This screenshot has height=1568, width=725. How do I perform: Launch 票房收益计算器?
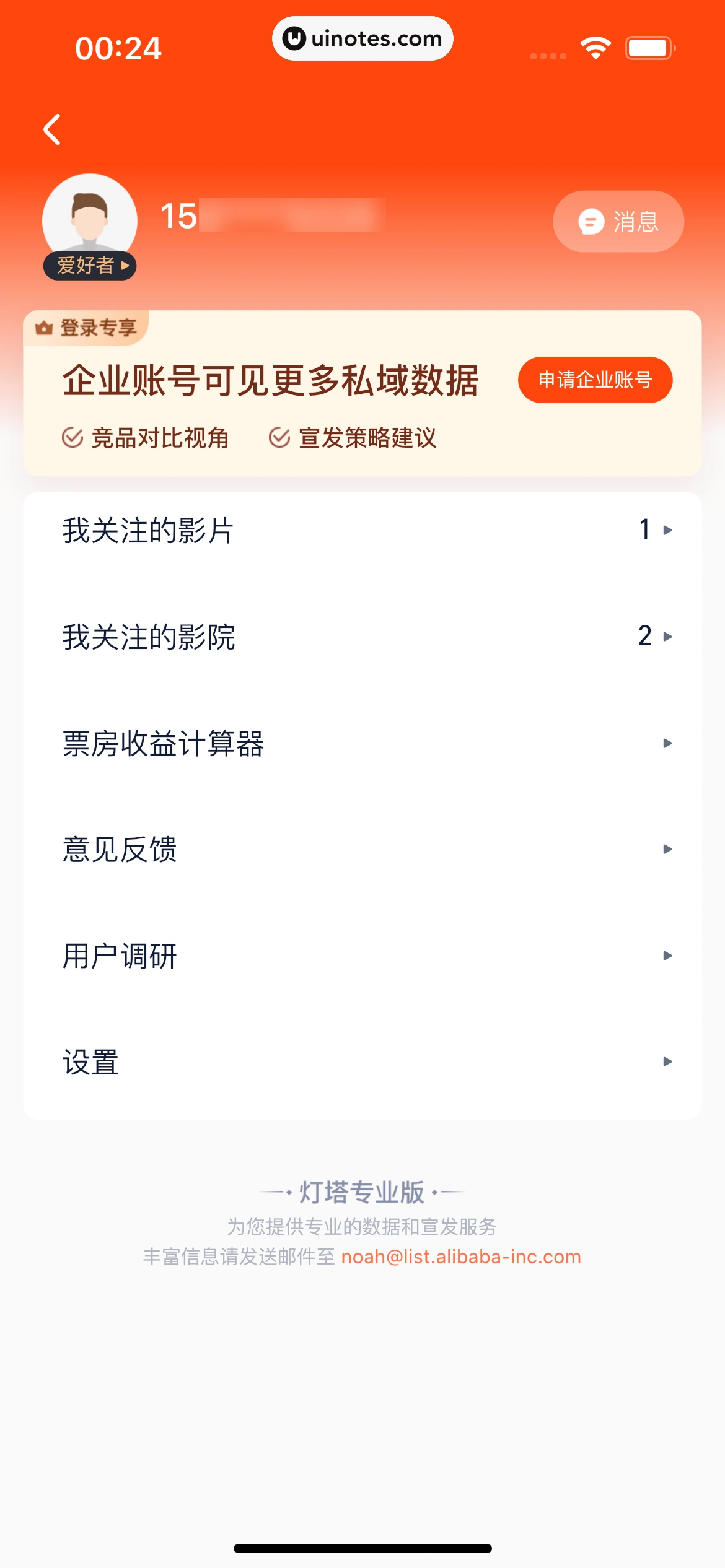pyautogui.click(x=362, y=743)
